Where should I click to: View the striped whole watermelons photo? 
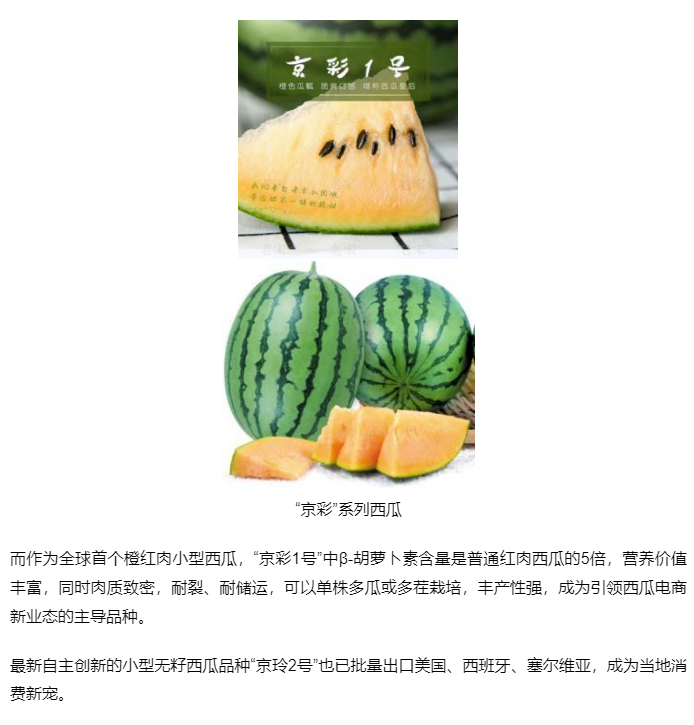[347, 372]
